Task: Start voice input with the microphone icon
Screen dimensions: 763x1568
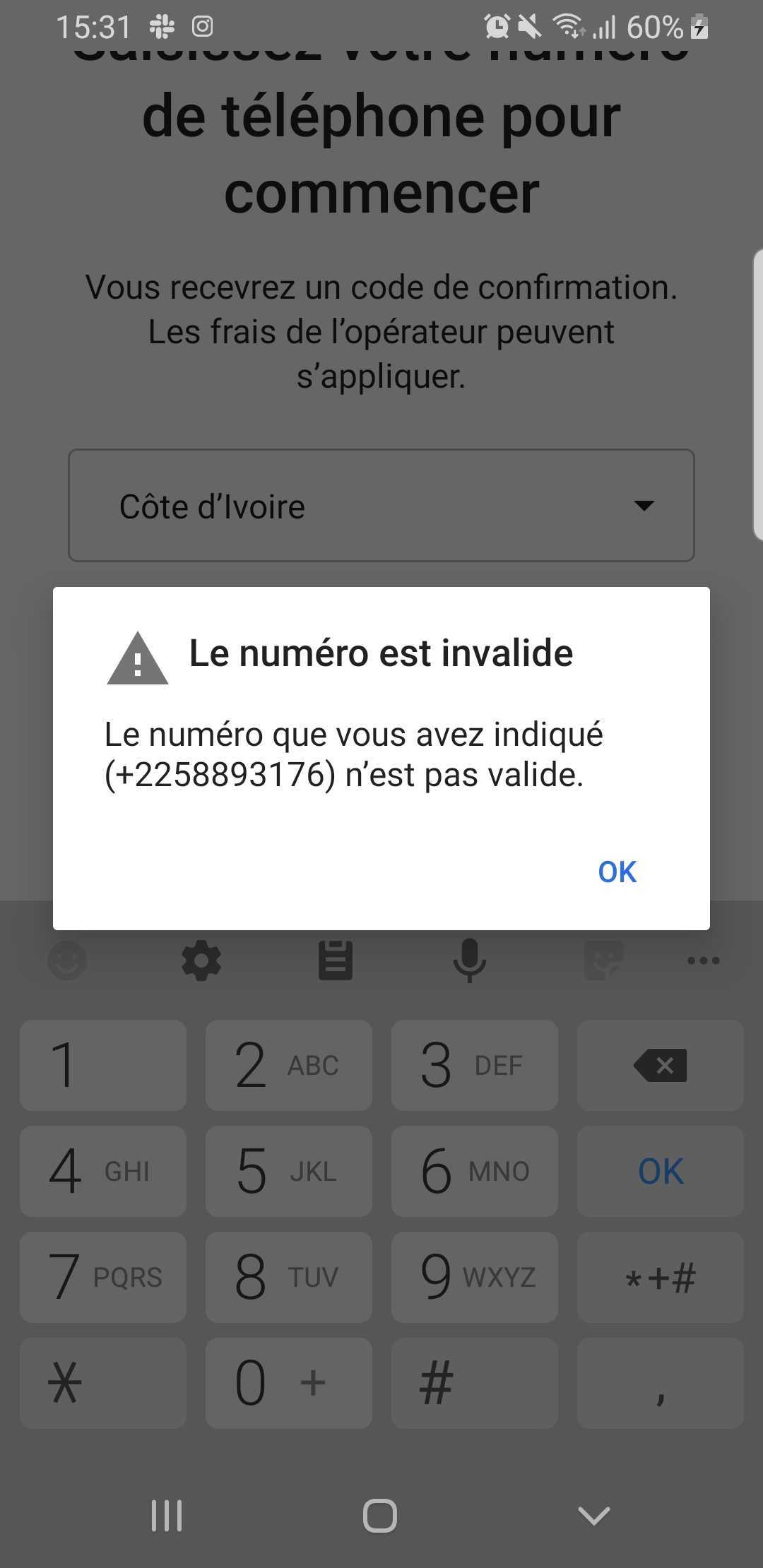Action: (470, 961)
